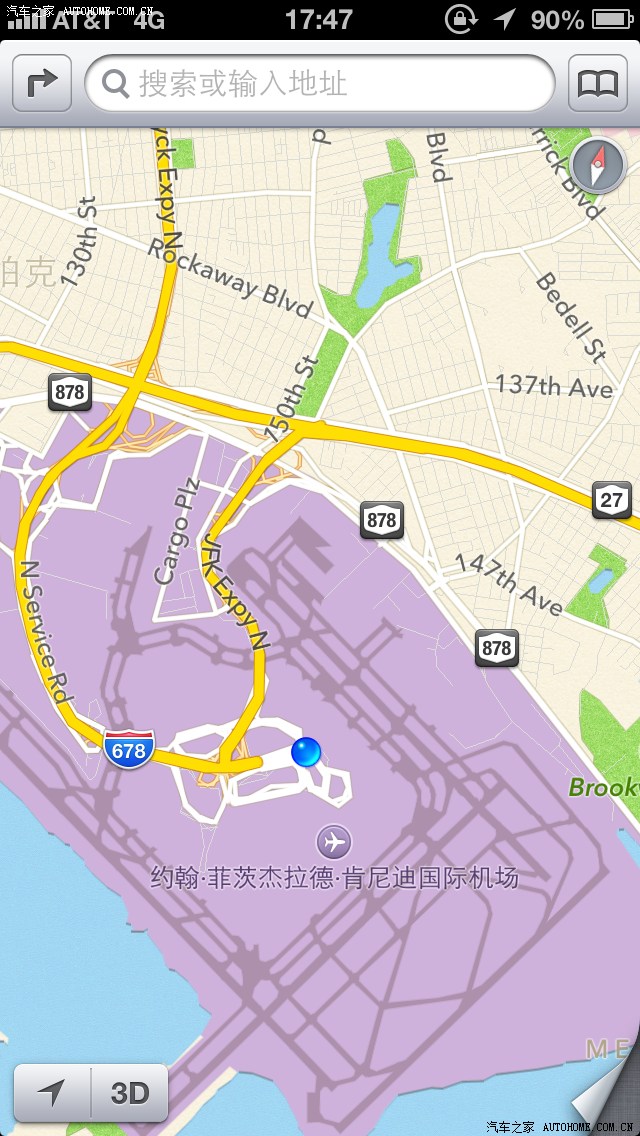640x1136 pixels.
Task: Switch the map to 3D view
Action: [x=130, y=1093]
